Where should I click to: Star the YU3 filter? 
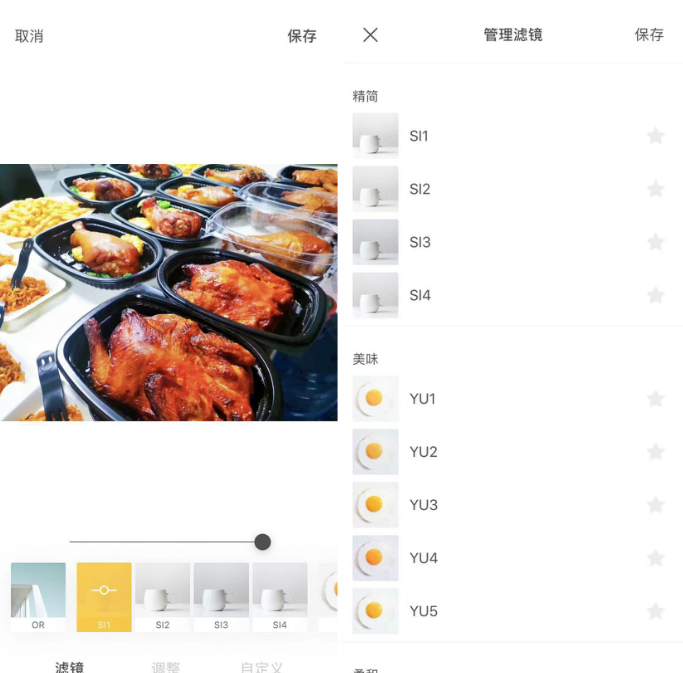click(x=655, y=505)
